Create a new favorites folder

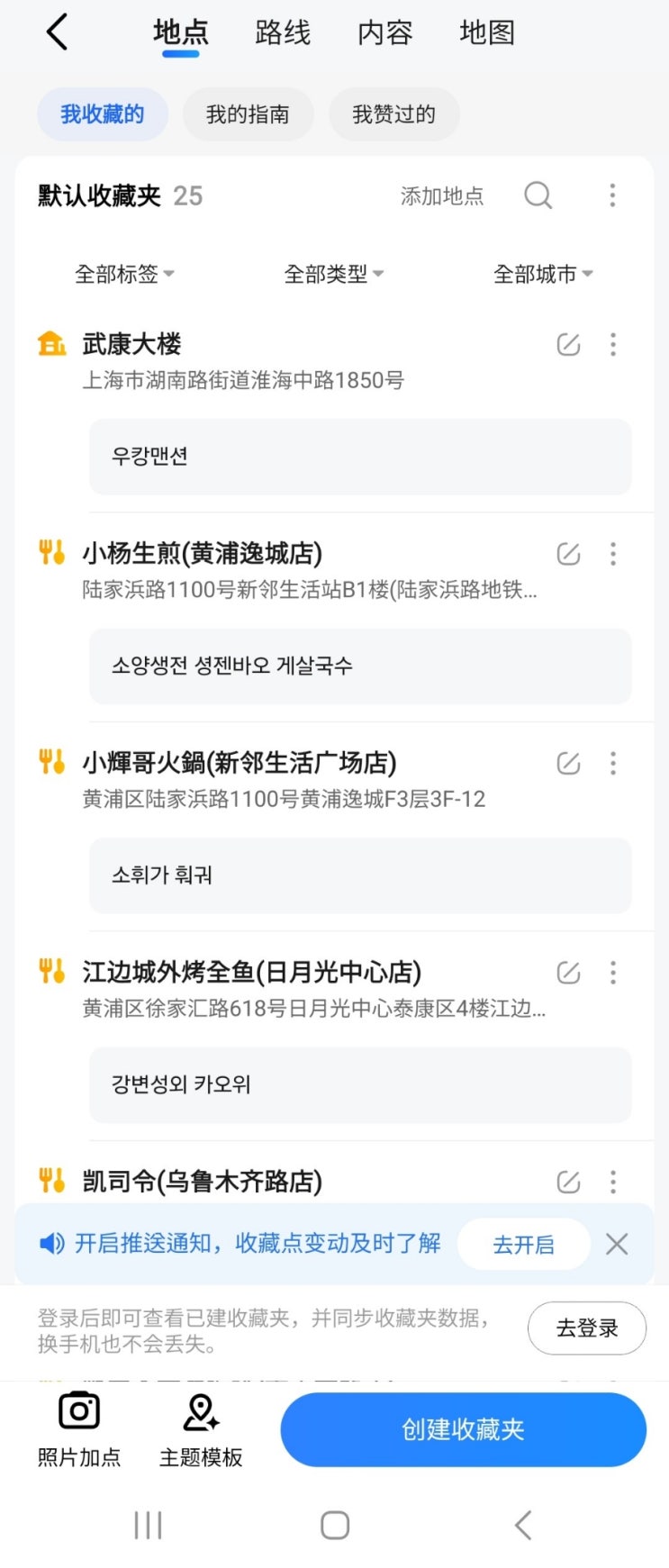pos(463,1429)
